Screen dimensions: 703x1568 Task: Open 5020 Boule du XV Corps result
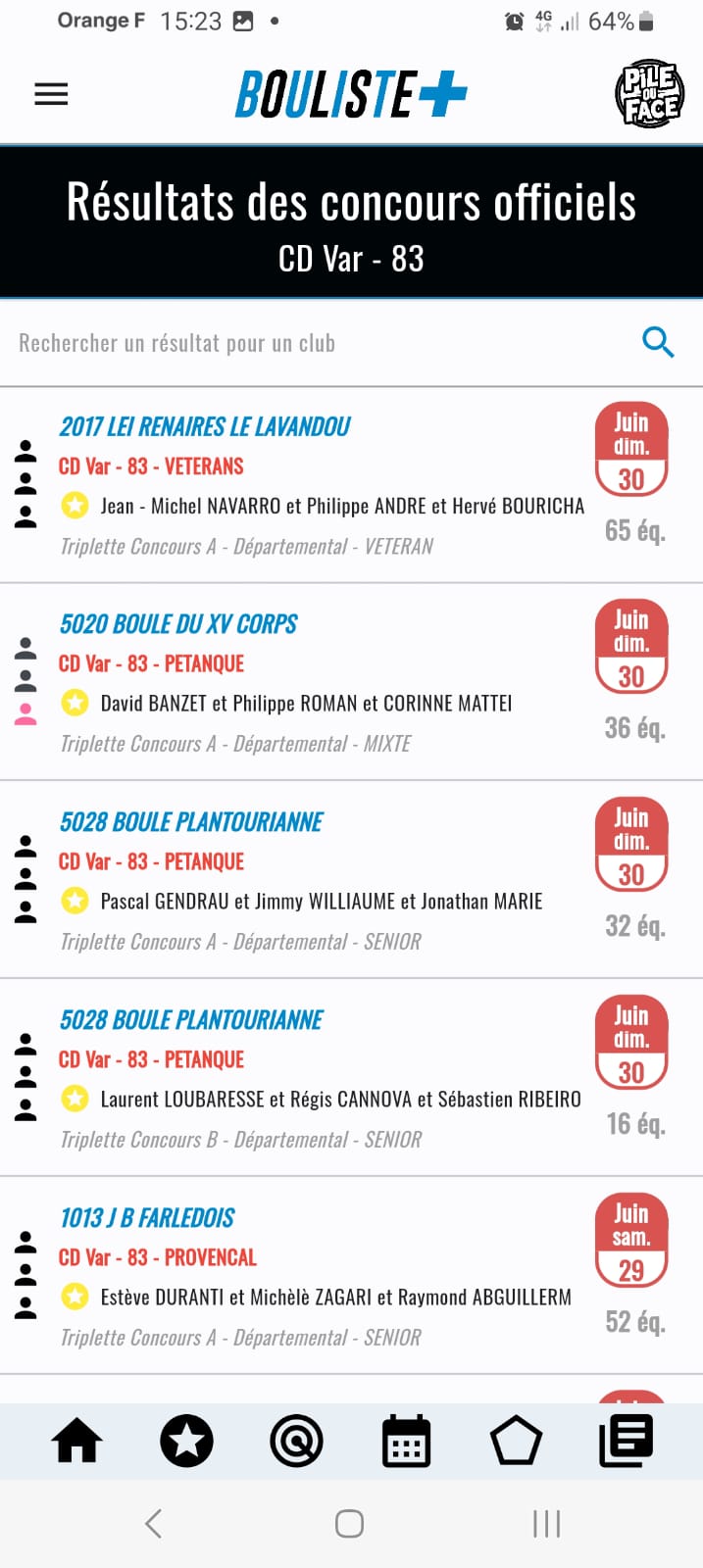pos(351,683)
